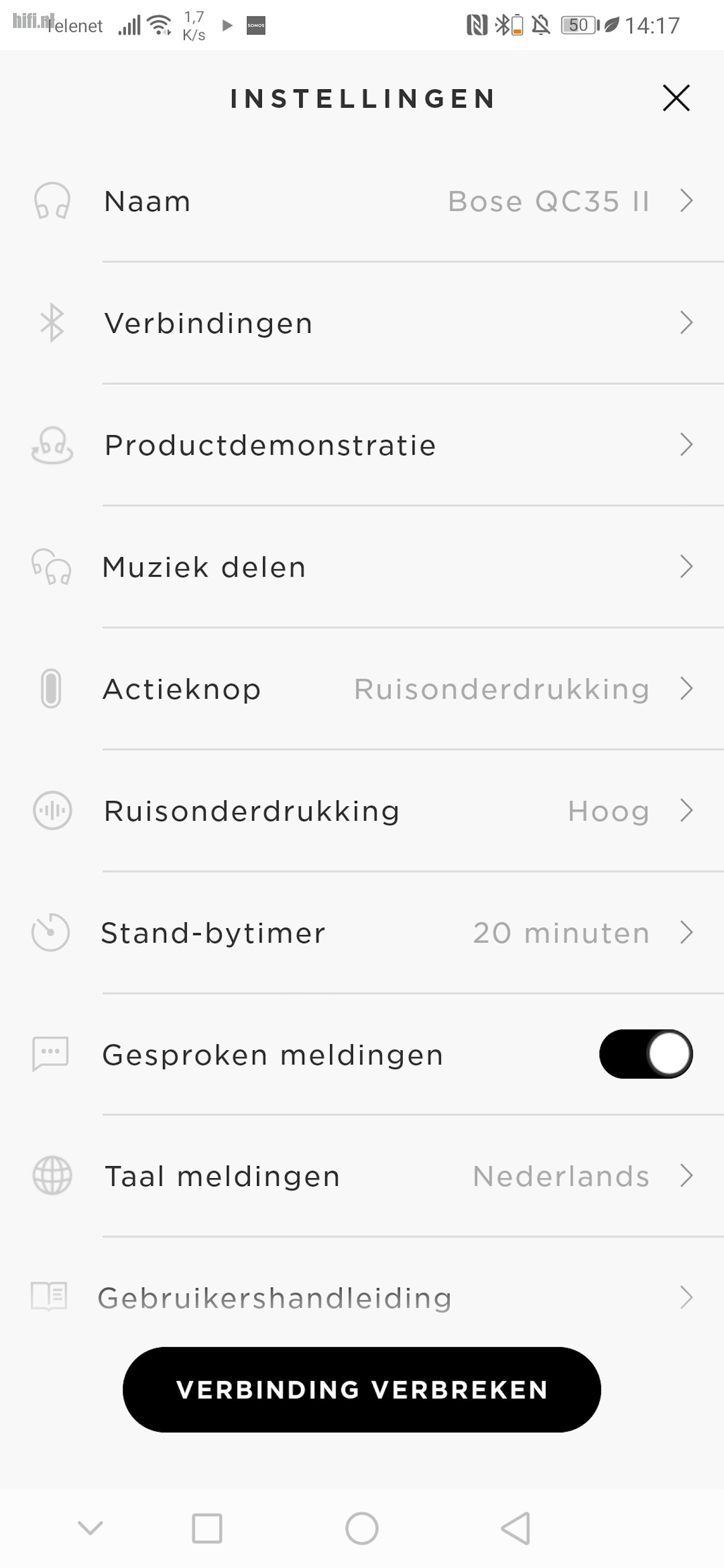Toggle Gesproken meldingen off
This screenshot has width=724, height=1568.
645,1054
